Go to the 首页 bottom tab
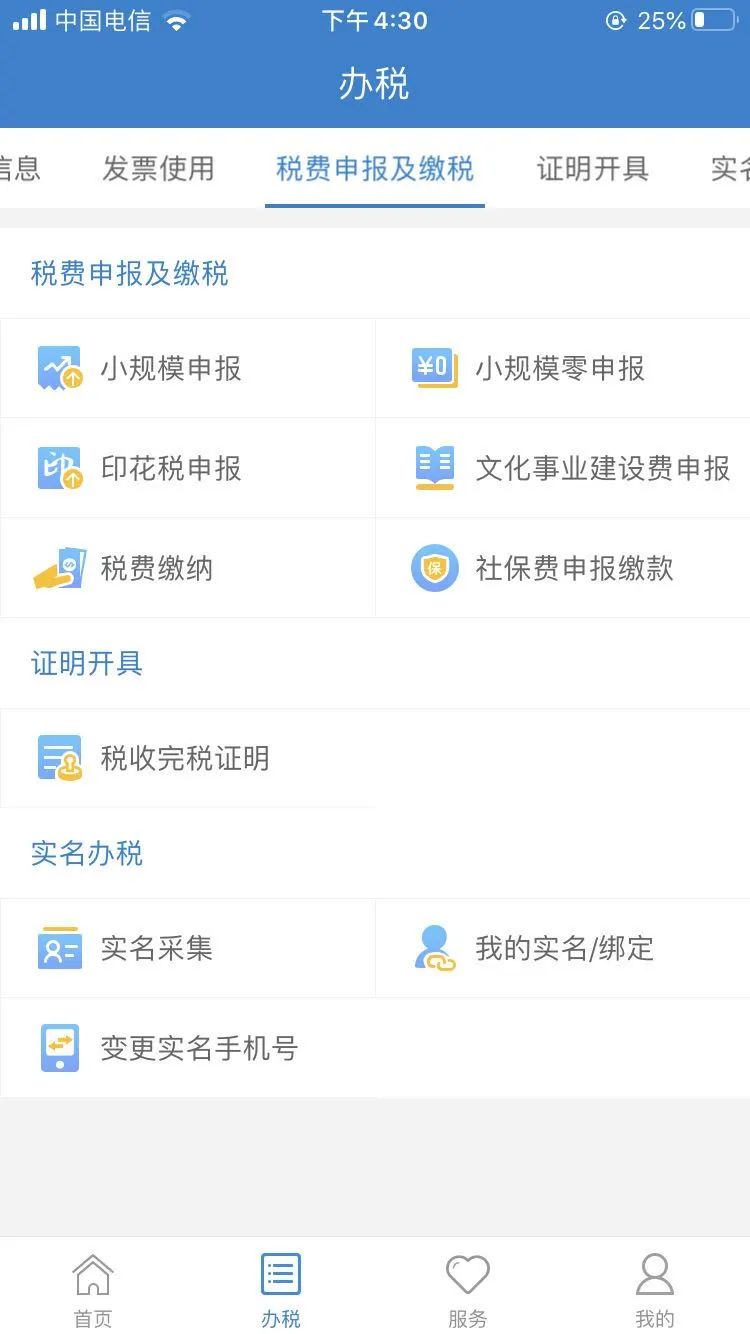 [93, 1290]
